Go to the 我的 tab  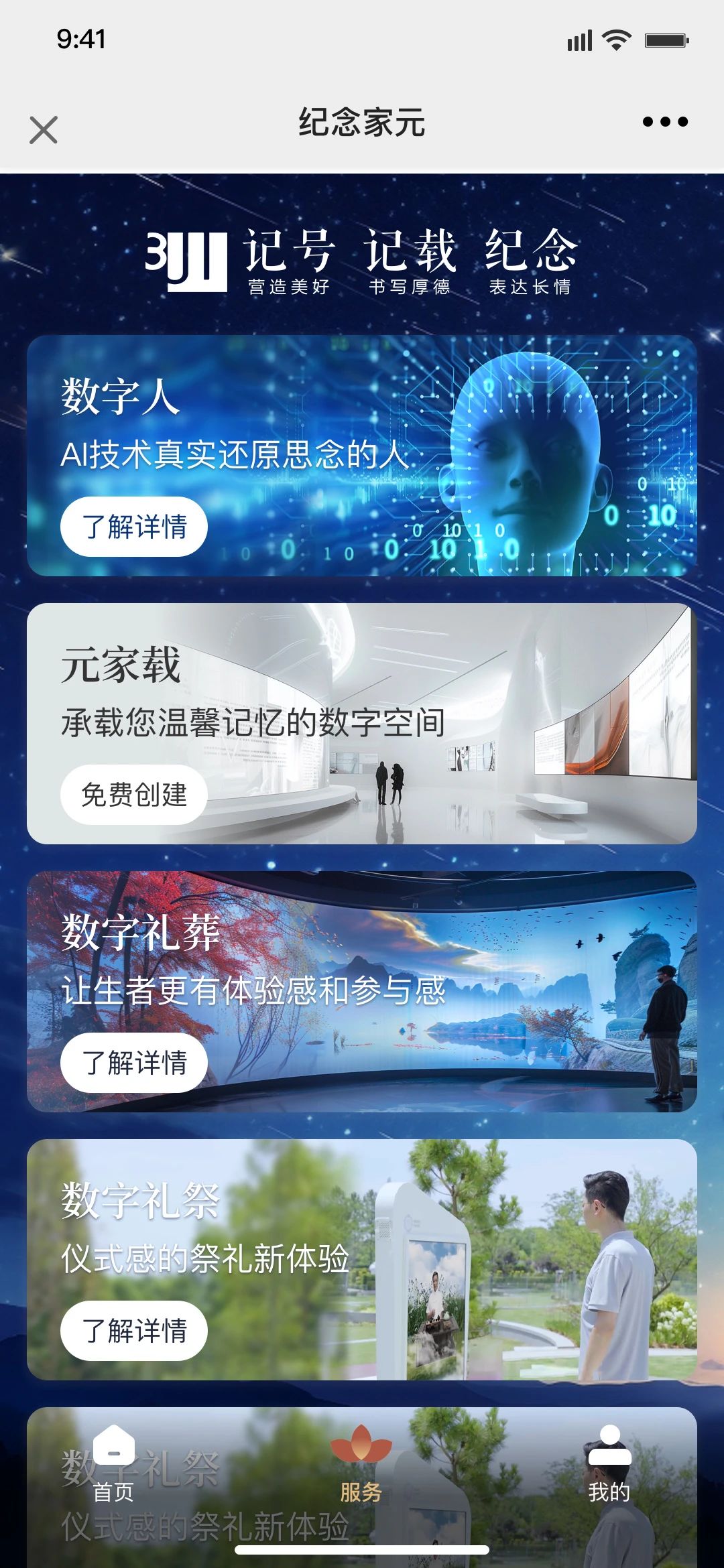click(x=609, y=1463)
